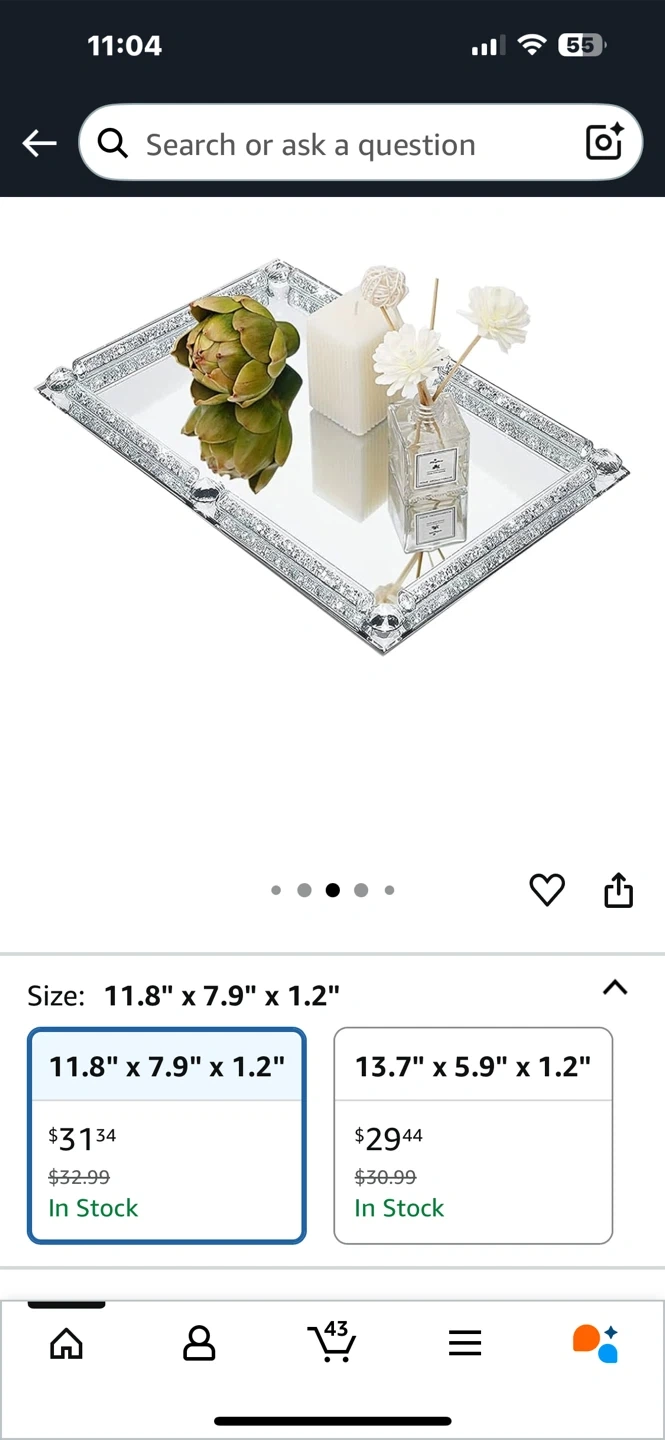Open the camera lens search icon
The width and height of the screenshot is (665, 1440).
click(604, 143)
